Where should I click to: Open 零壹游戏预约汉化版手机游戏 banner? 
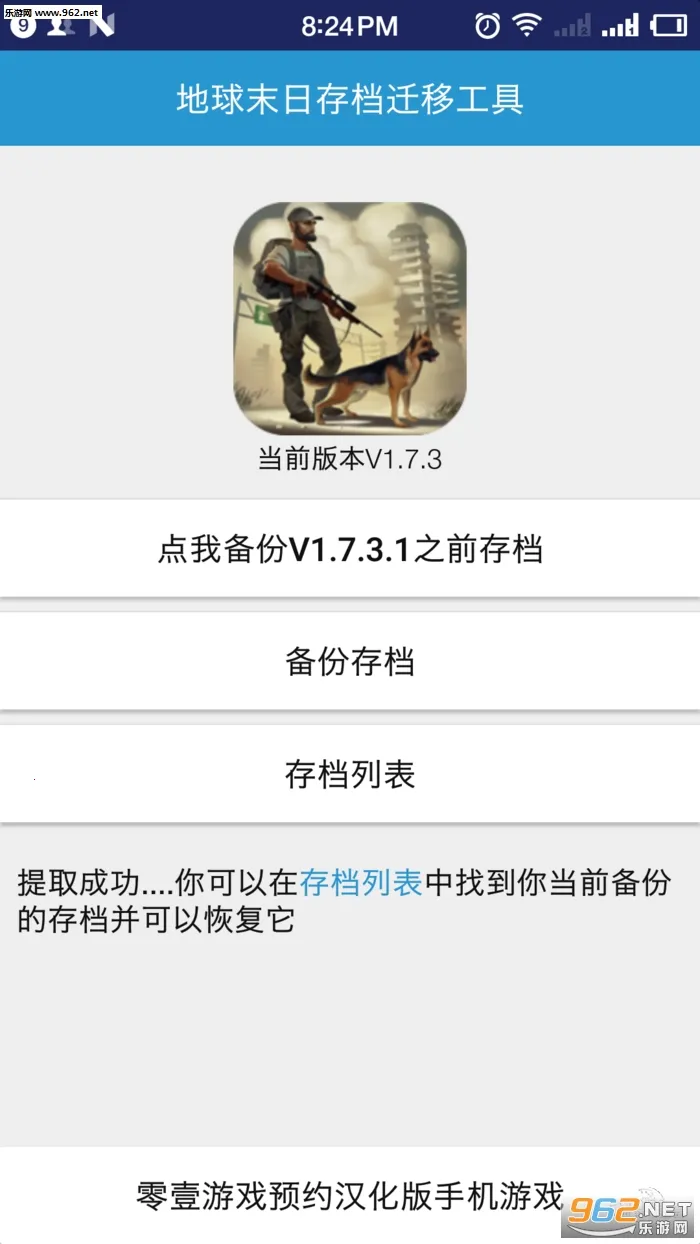pos(350,1195)
